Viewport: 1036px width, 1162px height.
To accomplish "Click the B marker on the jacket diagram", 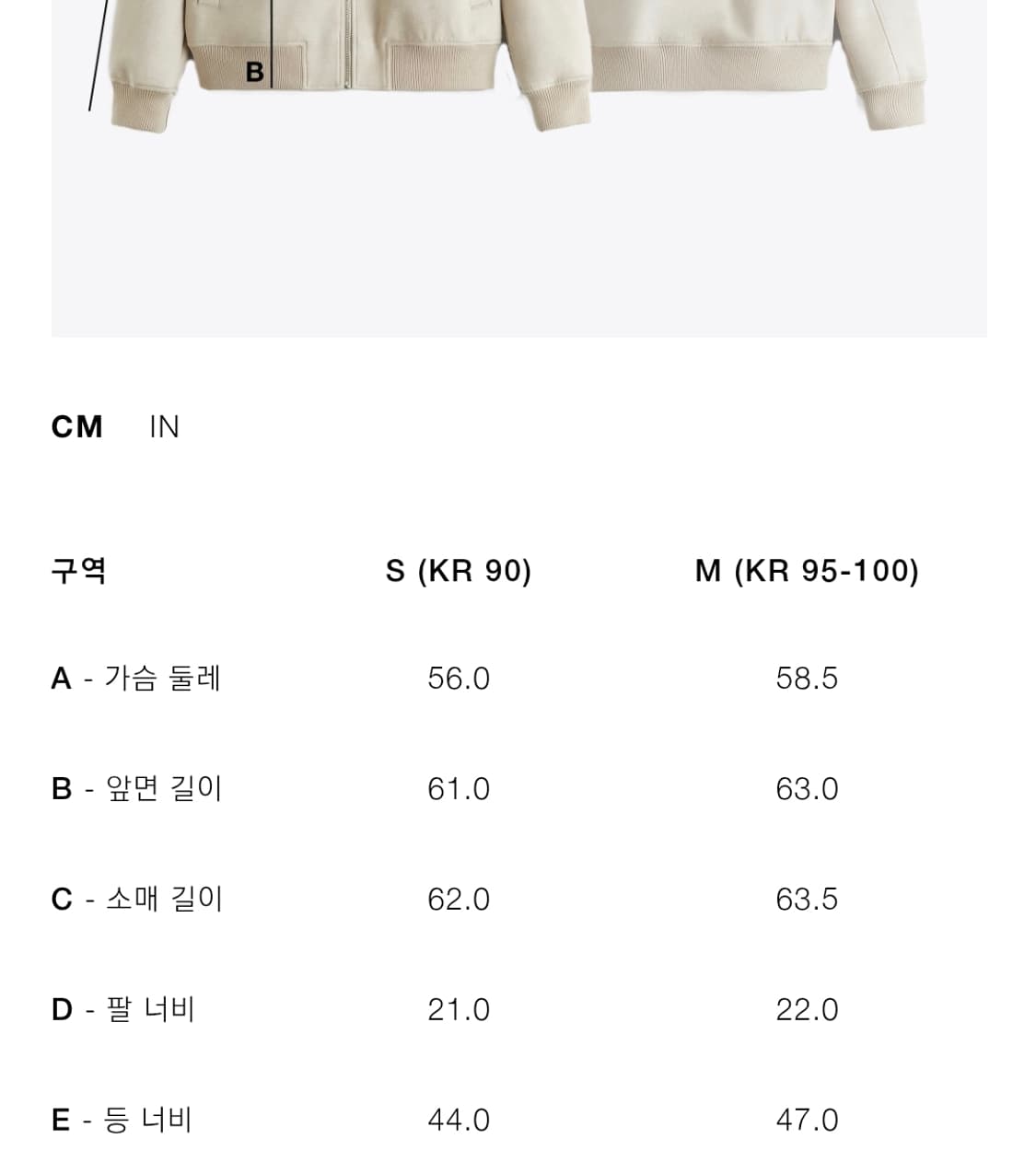I will pos(255,70).
